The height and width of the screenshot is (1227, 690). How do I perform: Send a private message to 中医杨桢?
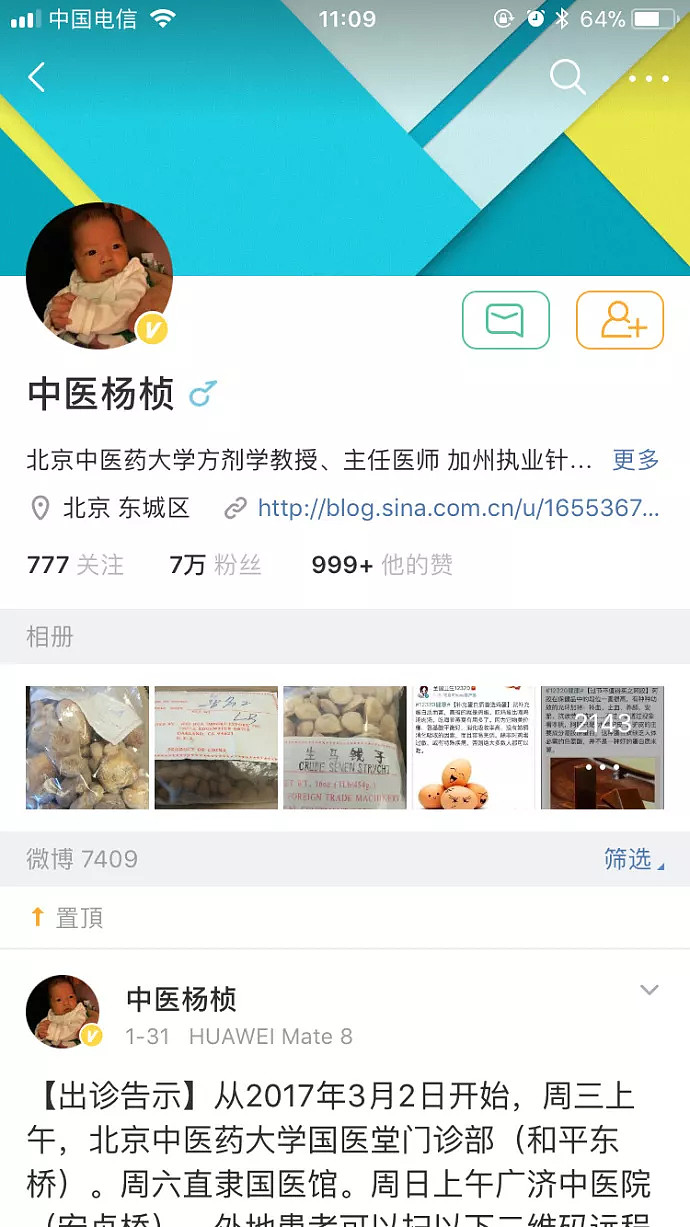click(505, 320)
